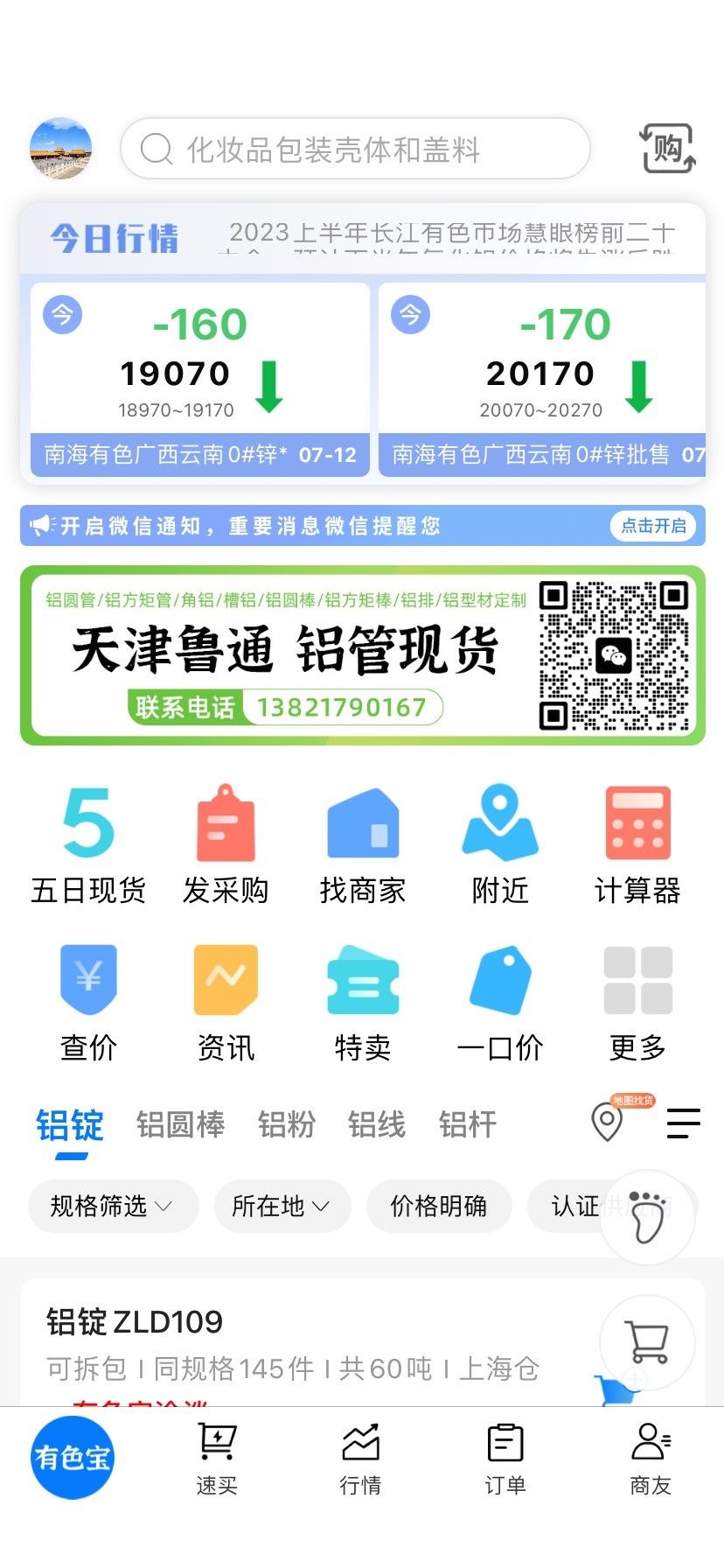The width and height of the screenshot is (724, 1568).
Task: Open the profile avatar
Action: click(60, 149)
